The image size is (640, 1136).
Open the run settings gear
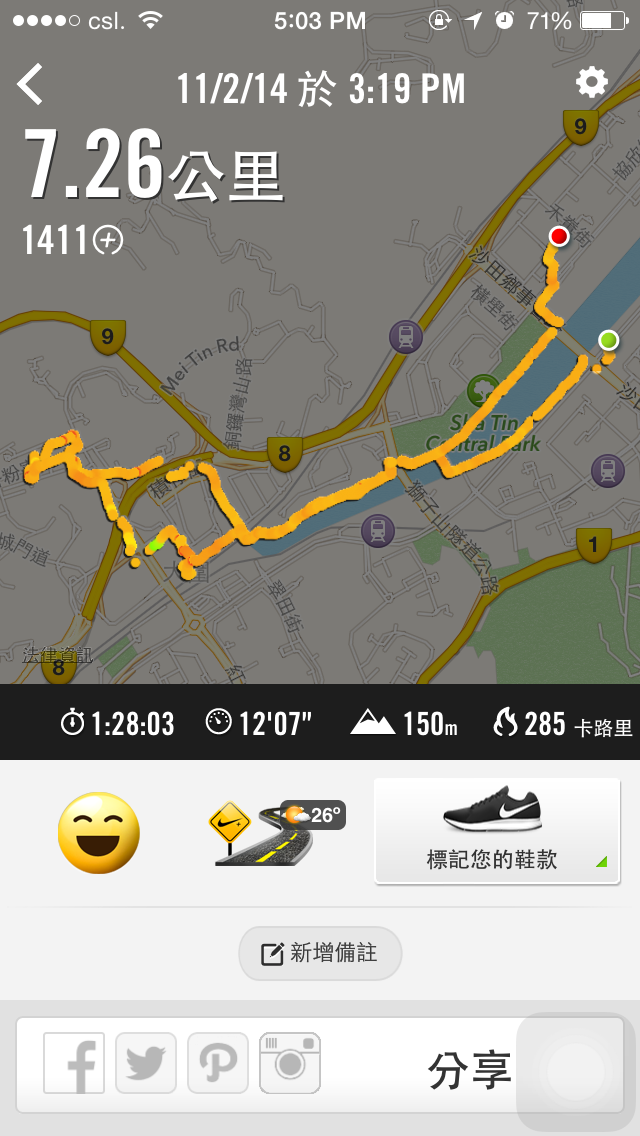pos(592,82)
